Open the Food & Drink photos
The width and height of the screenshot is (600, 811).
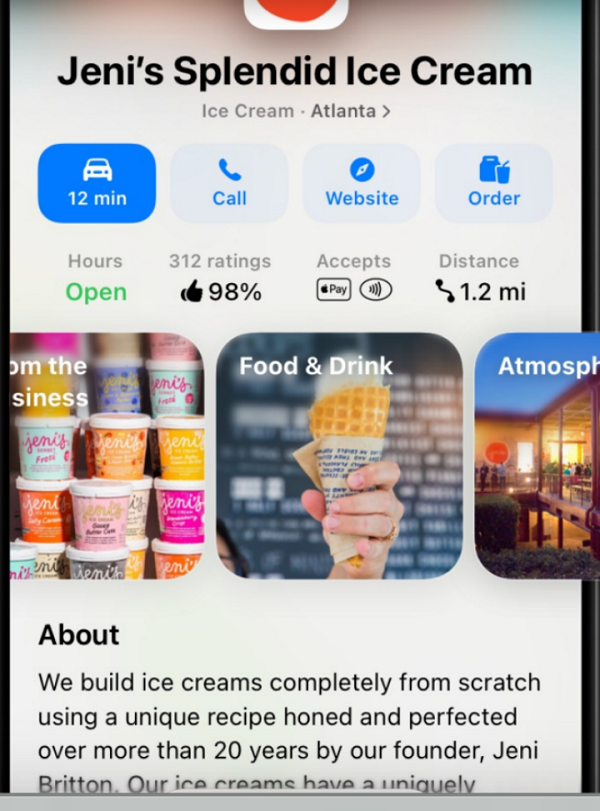(x=339, y=455)
